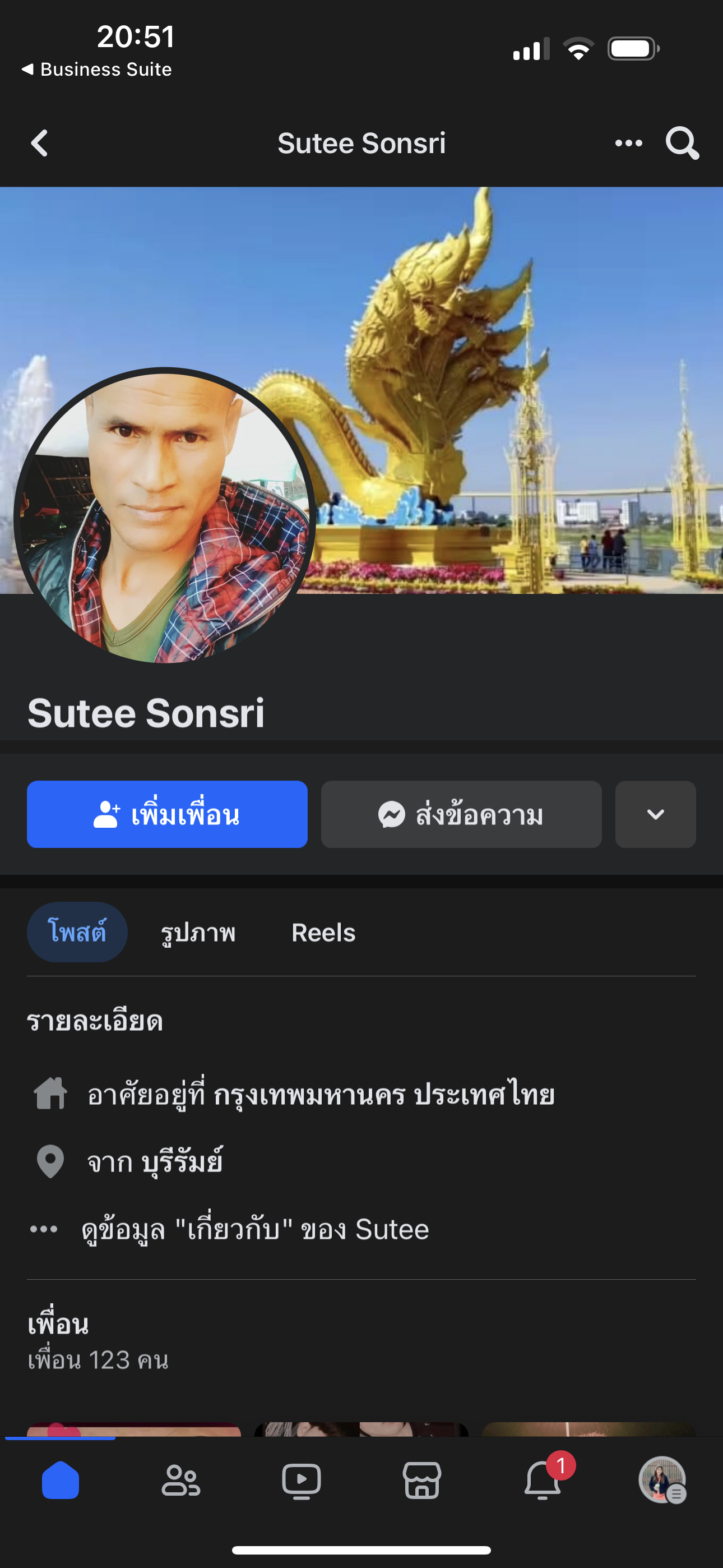Image resolution: width=723 pixels, height=1568 pixels.
Task: Go to the Home feed tab
Action: coord(61,1481)
